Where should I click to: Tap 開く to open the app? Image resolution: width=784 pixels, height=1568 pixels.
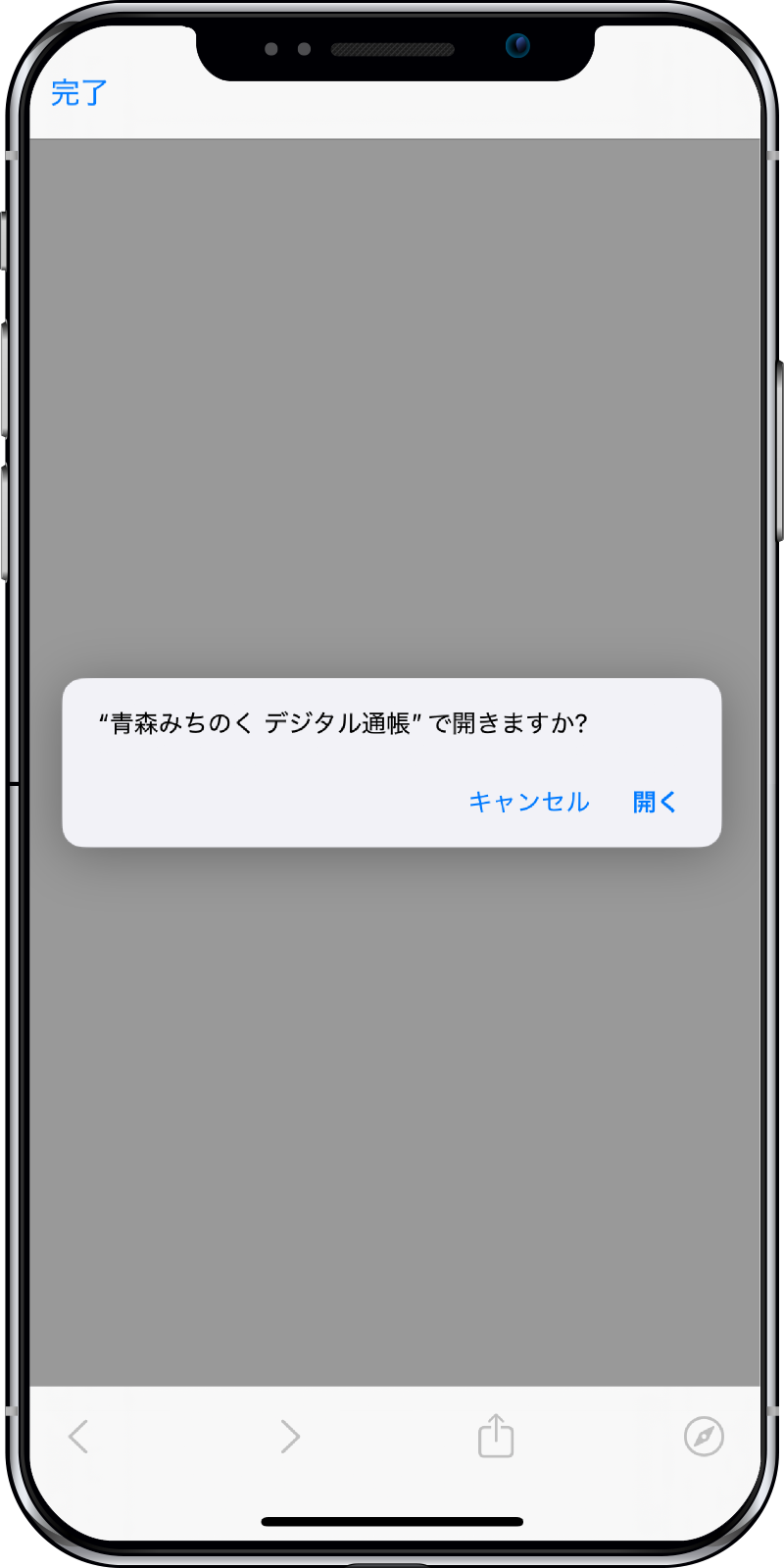[x=655, y=802]
